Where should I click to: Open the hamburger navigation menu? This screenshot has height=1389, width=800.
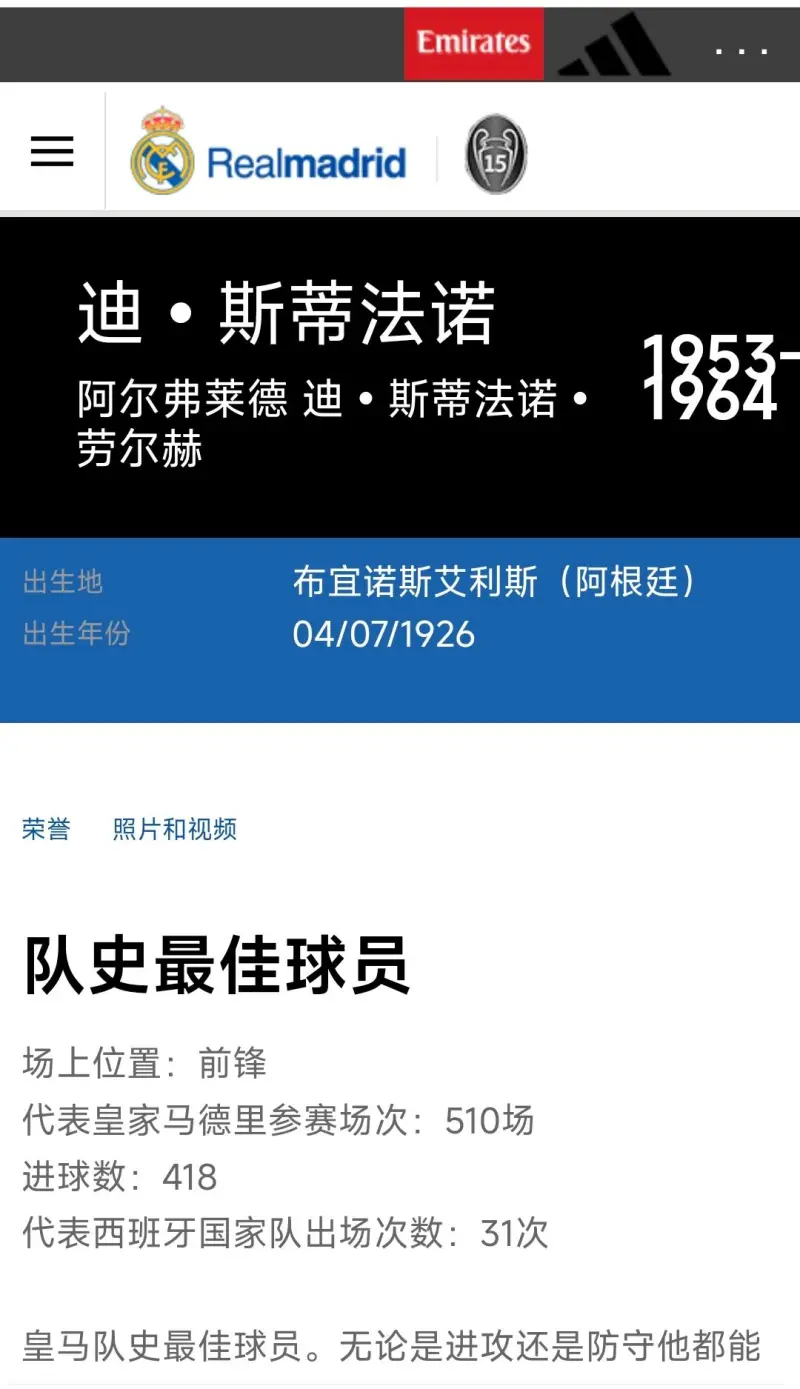(x=52, y=152)
